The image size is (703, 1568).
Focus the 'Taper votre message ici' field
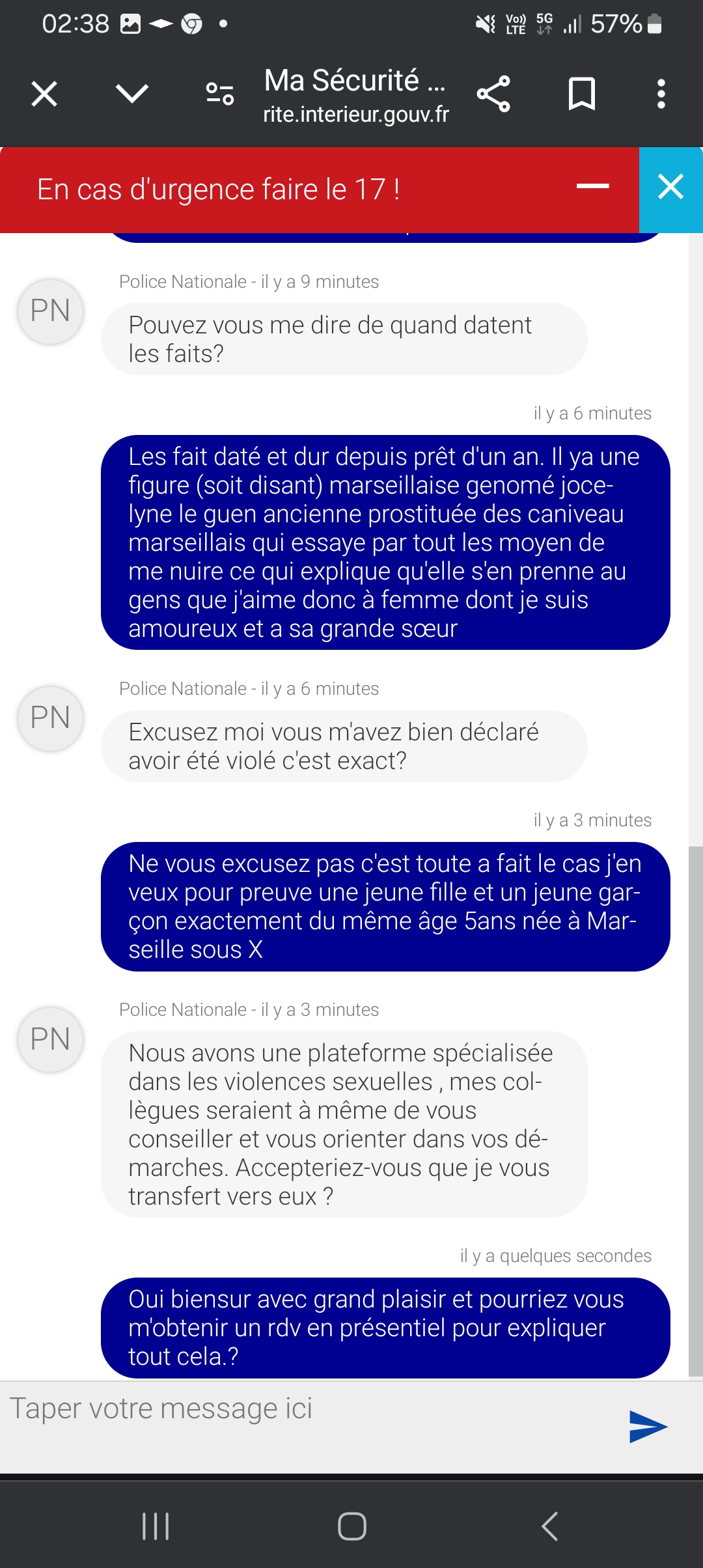click(312, 1426)
